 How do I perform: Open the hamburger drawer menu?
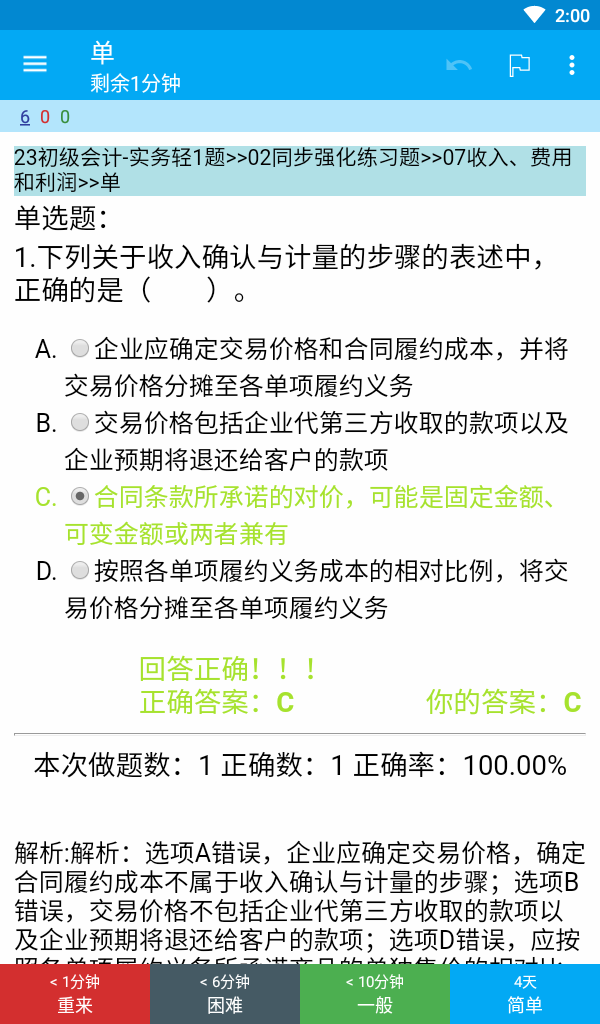coord(35,64)
